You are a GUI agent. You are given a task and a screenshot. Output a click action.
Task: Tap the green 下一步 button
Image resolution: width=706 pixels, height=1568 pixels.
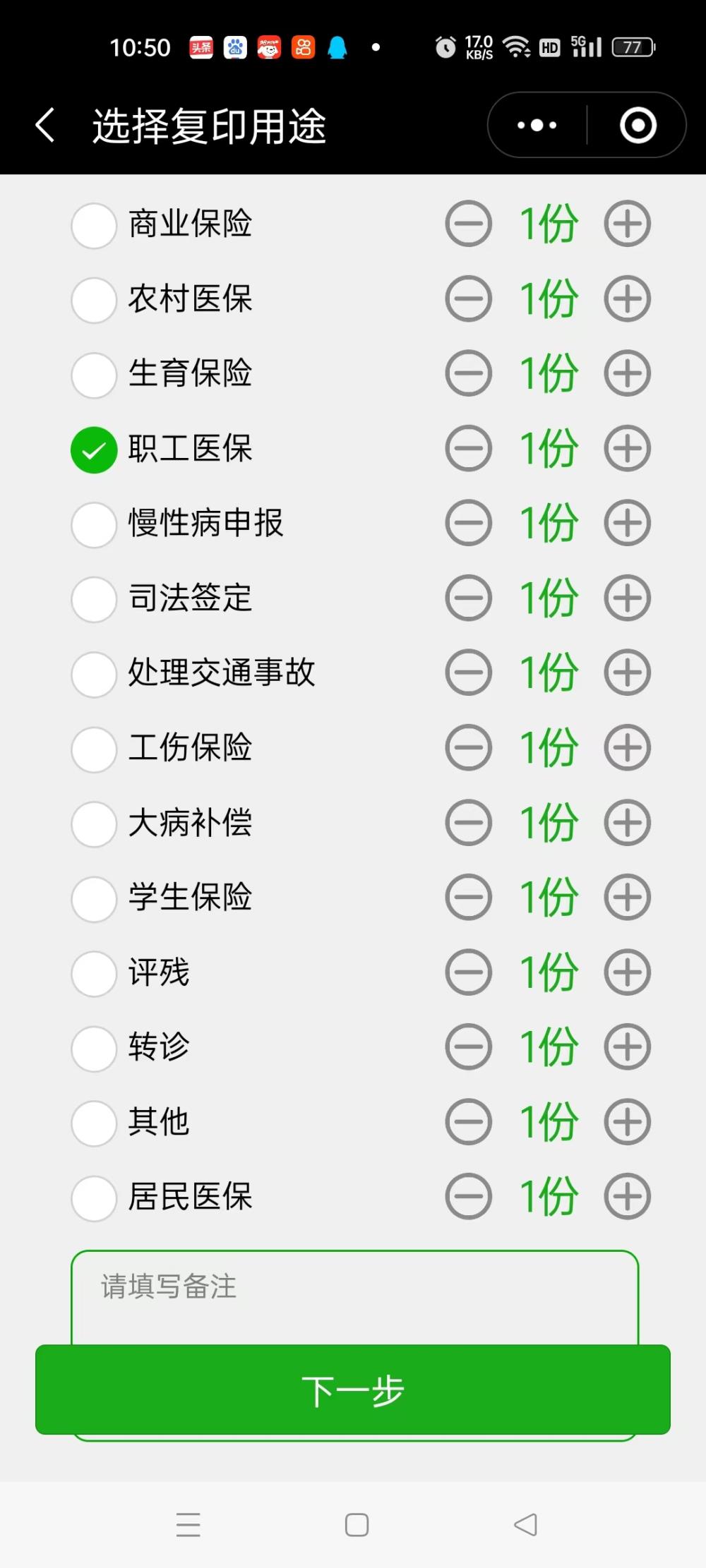[353, 1389]
